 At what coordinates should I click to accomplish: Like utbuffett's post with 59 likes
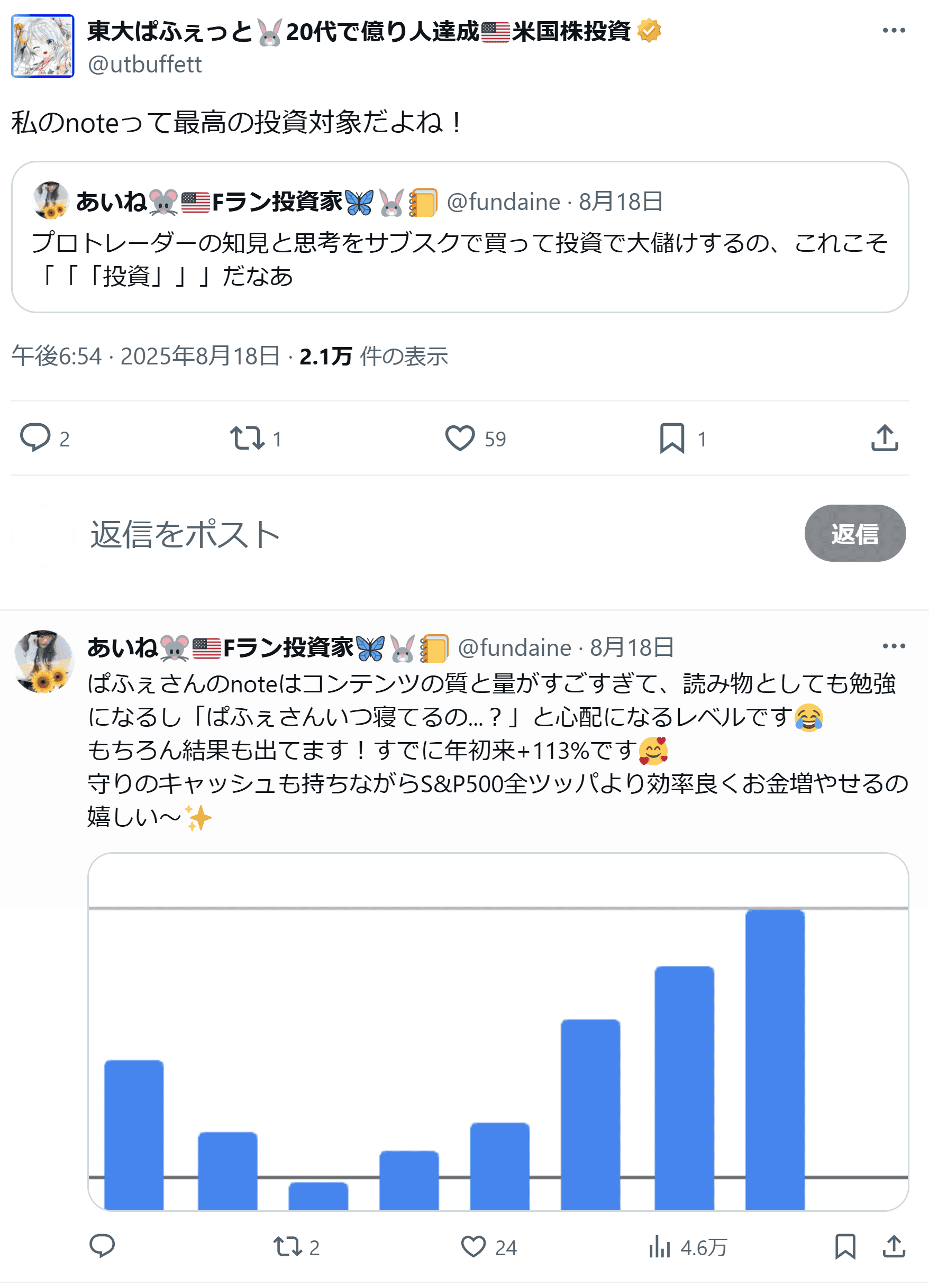tap(459, 438)
